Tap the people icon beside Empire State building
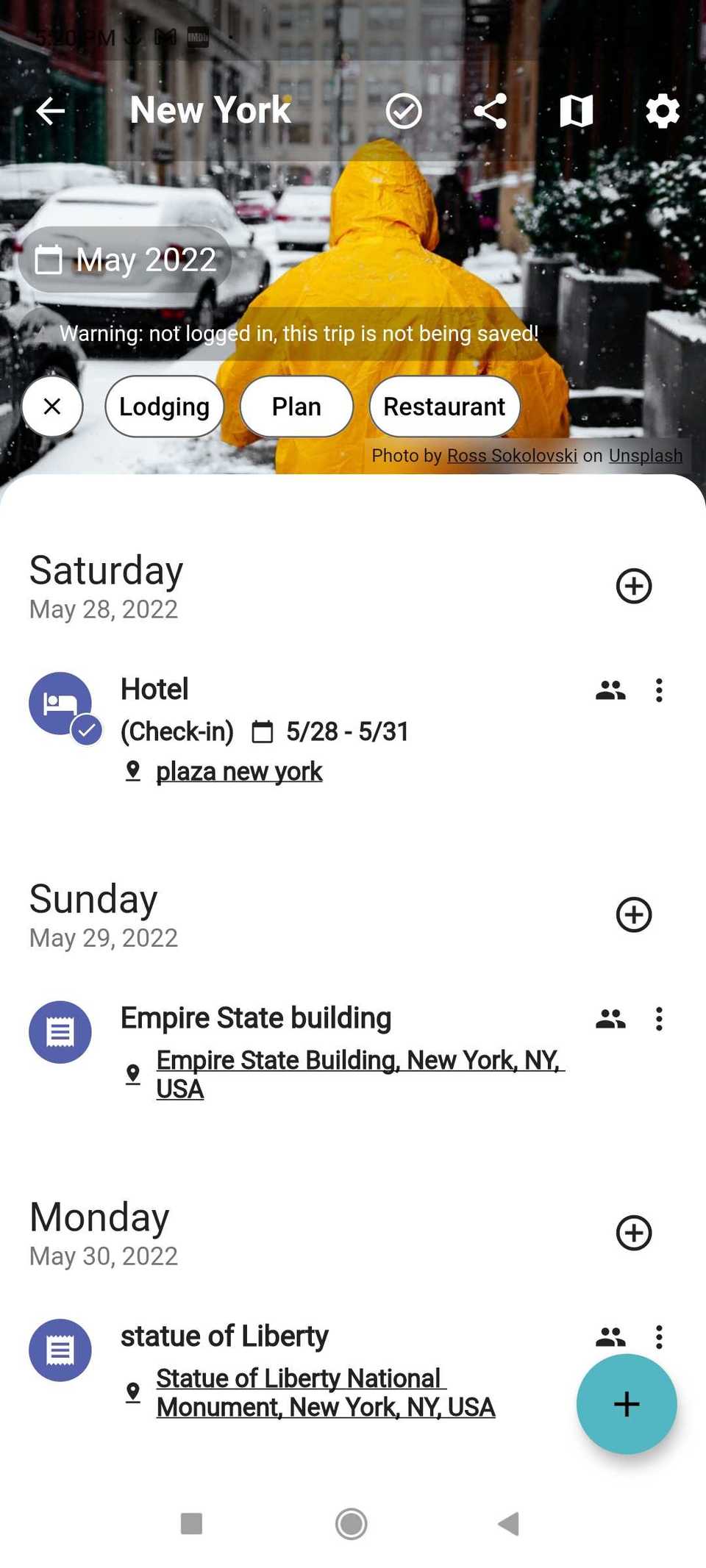This screenshot has height=1568, width=706. pyautogui.click(x=610, y=1018)
